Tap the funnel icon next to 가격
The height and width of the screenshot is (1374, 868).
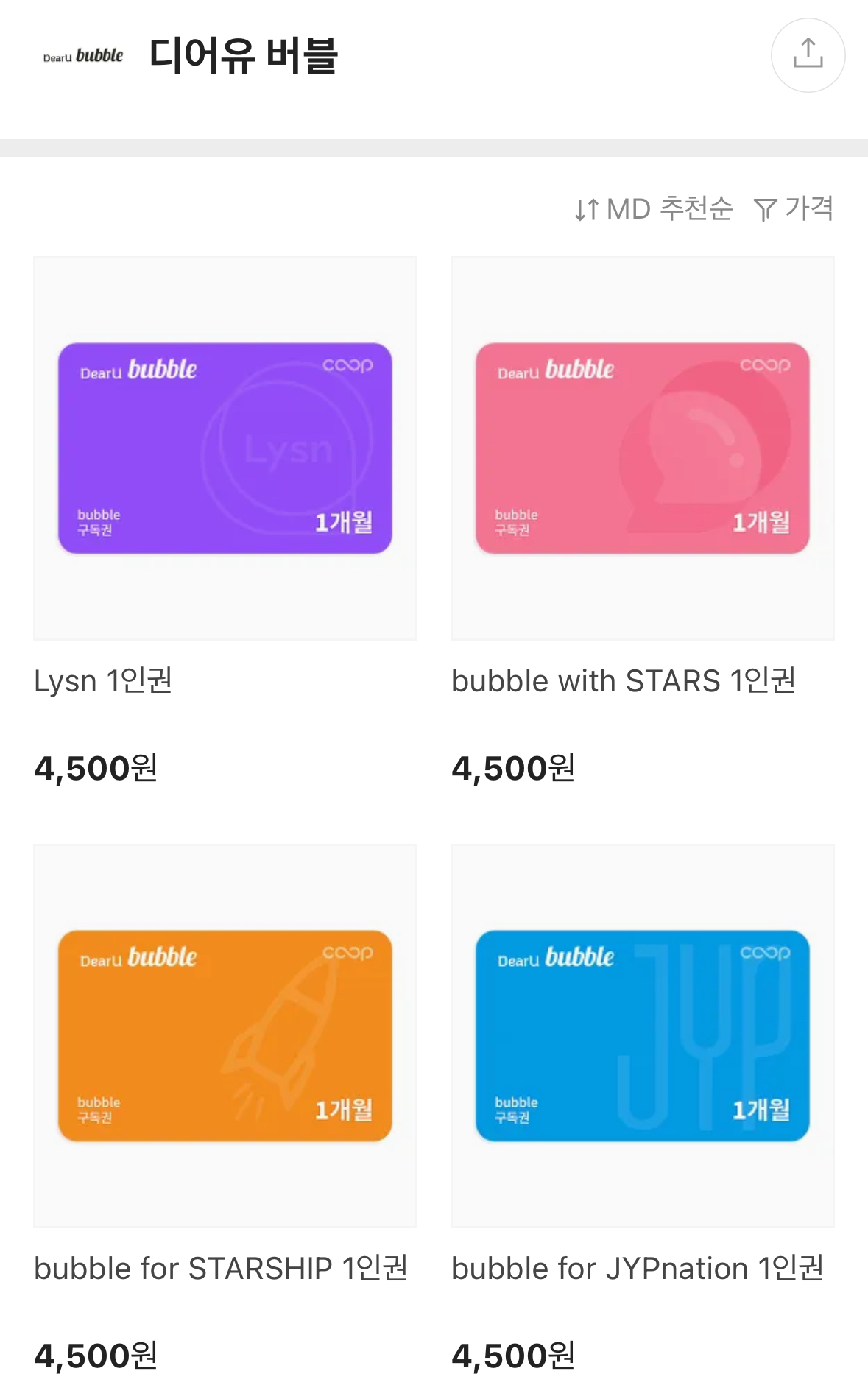766,210
